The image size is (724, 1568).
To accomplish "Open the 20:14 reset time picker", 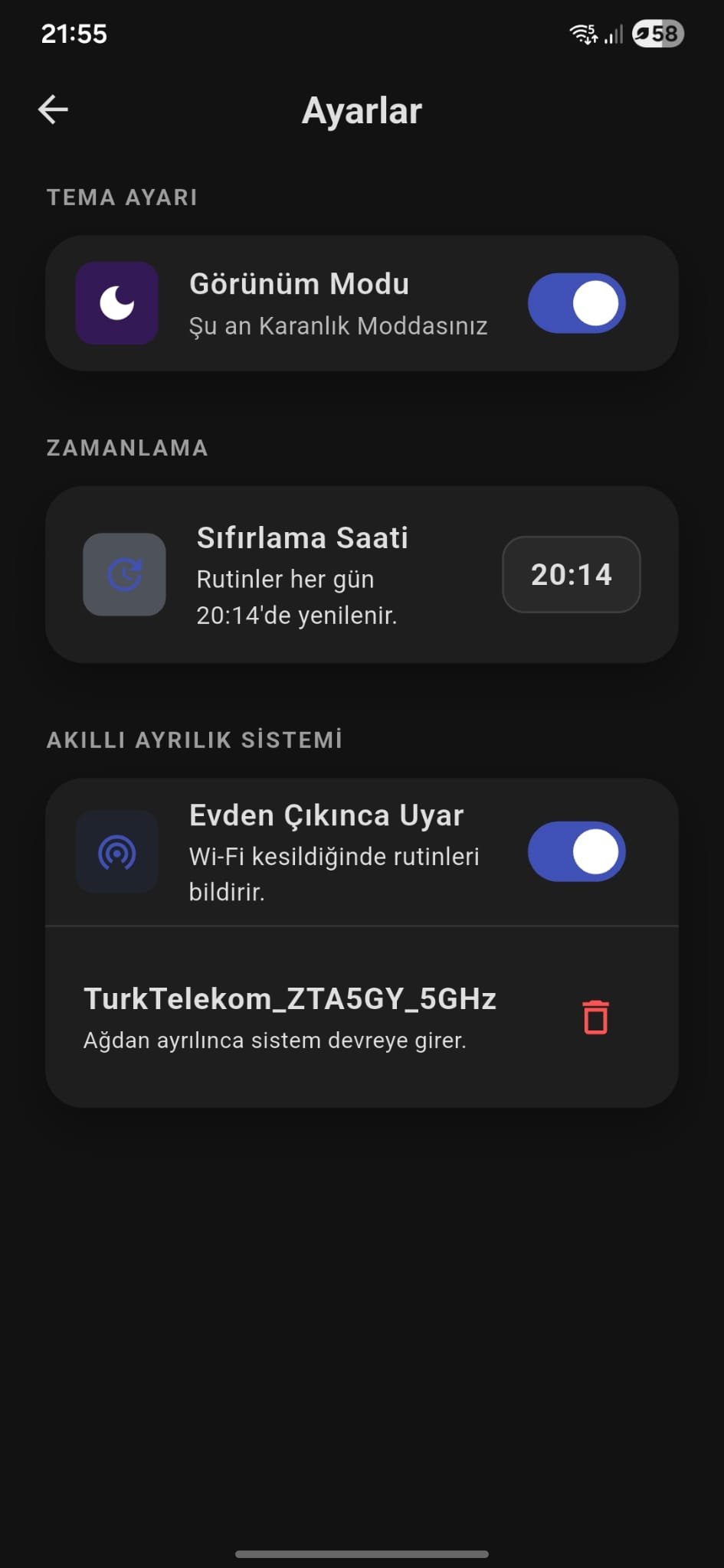I will 571,575.
